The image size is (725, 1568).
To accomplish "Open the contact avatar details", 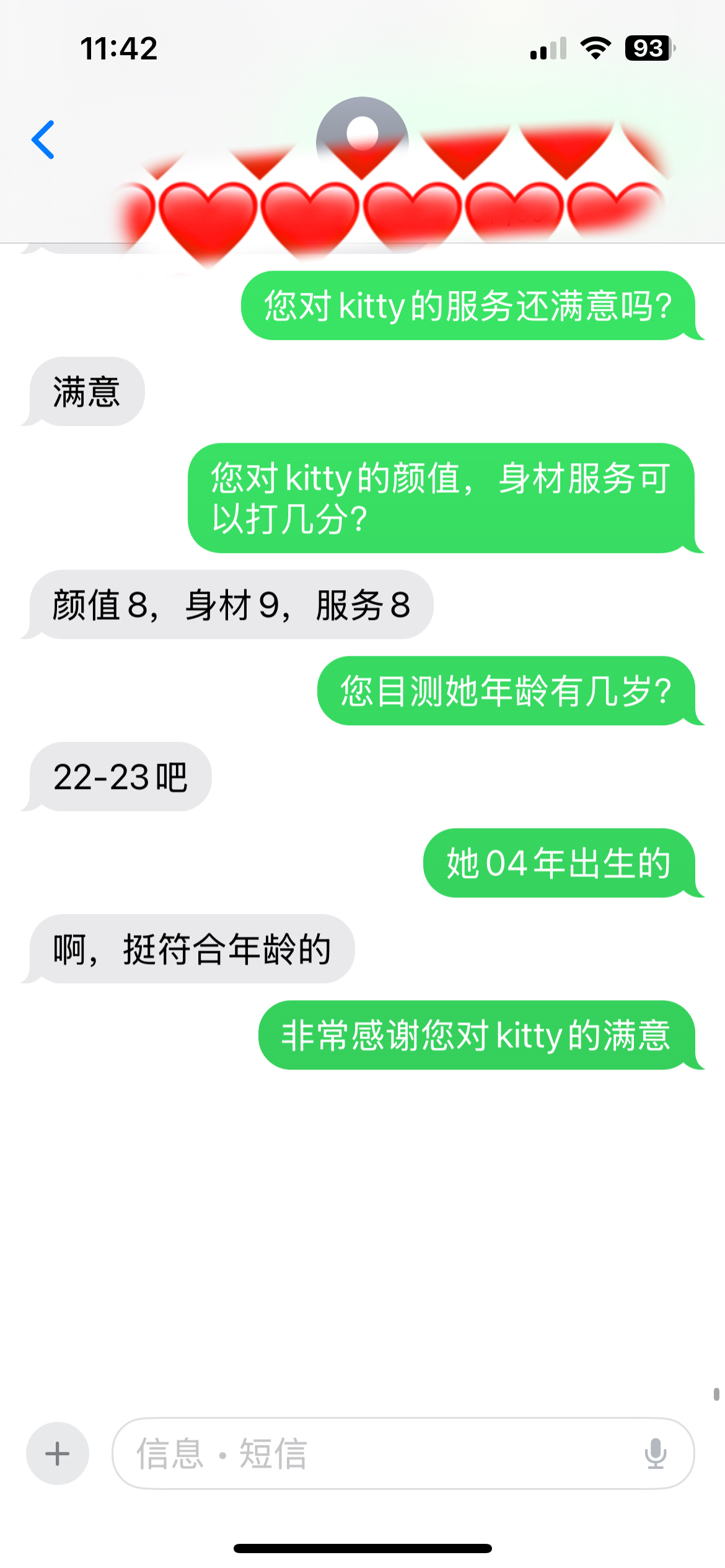I will coord(362,140).
